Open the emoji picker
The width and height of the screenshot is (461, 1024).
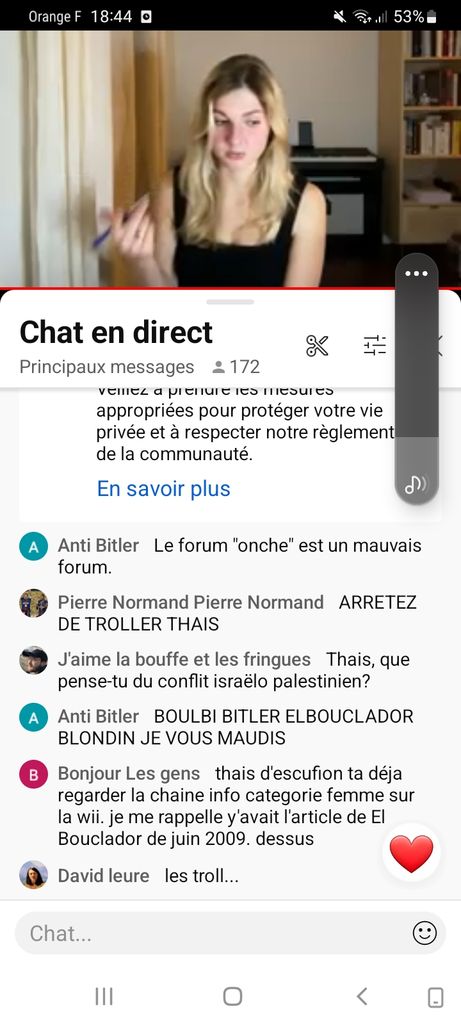[x=424, y=933]
